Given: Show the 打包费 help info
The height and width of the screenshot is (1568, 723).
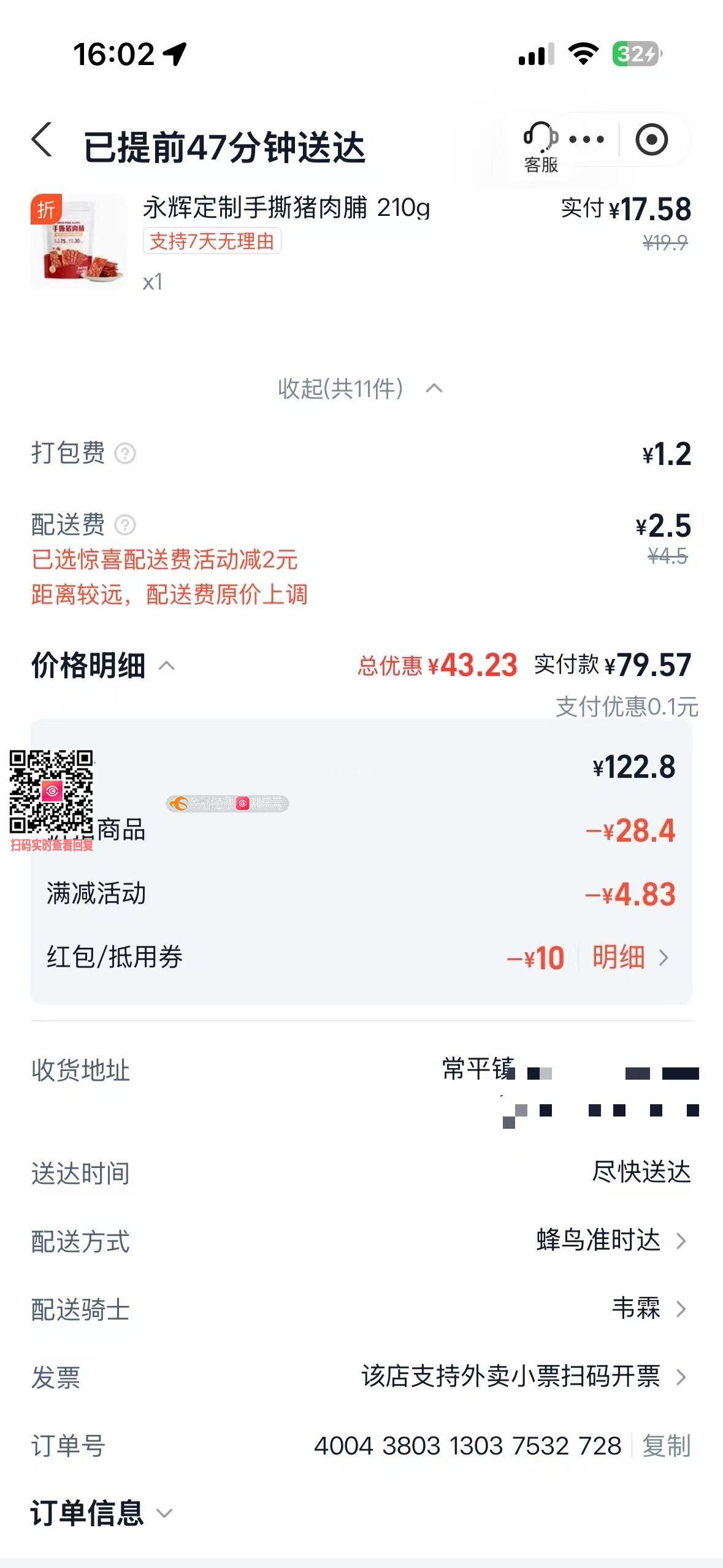Looking at the screenshot, I should (x=125, y=454).
